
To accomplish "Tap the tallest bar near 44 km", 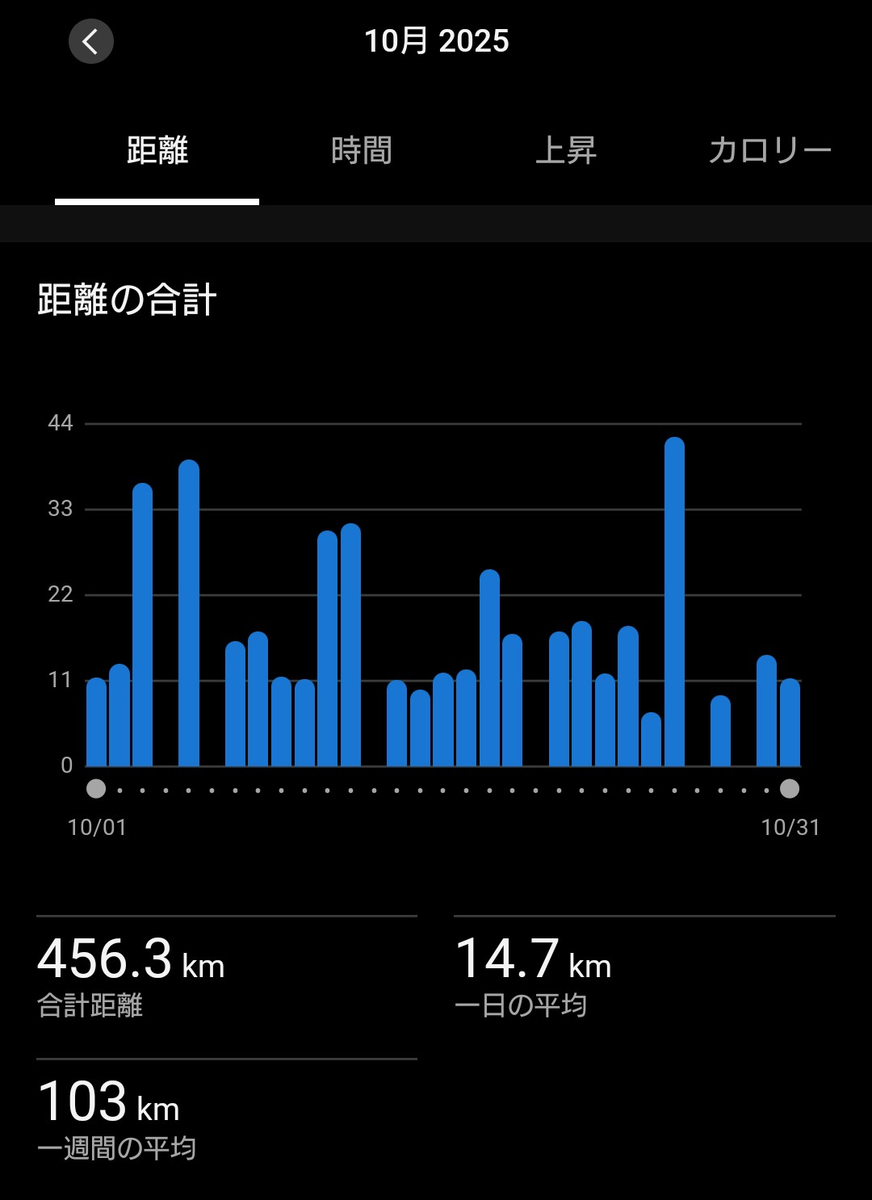I will pos(675,602).
